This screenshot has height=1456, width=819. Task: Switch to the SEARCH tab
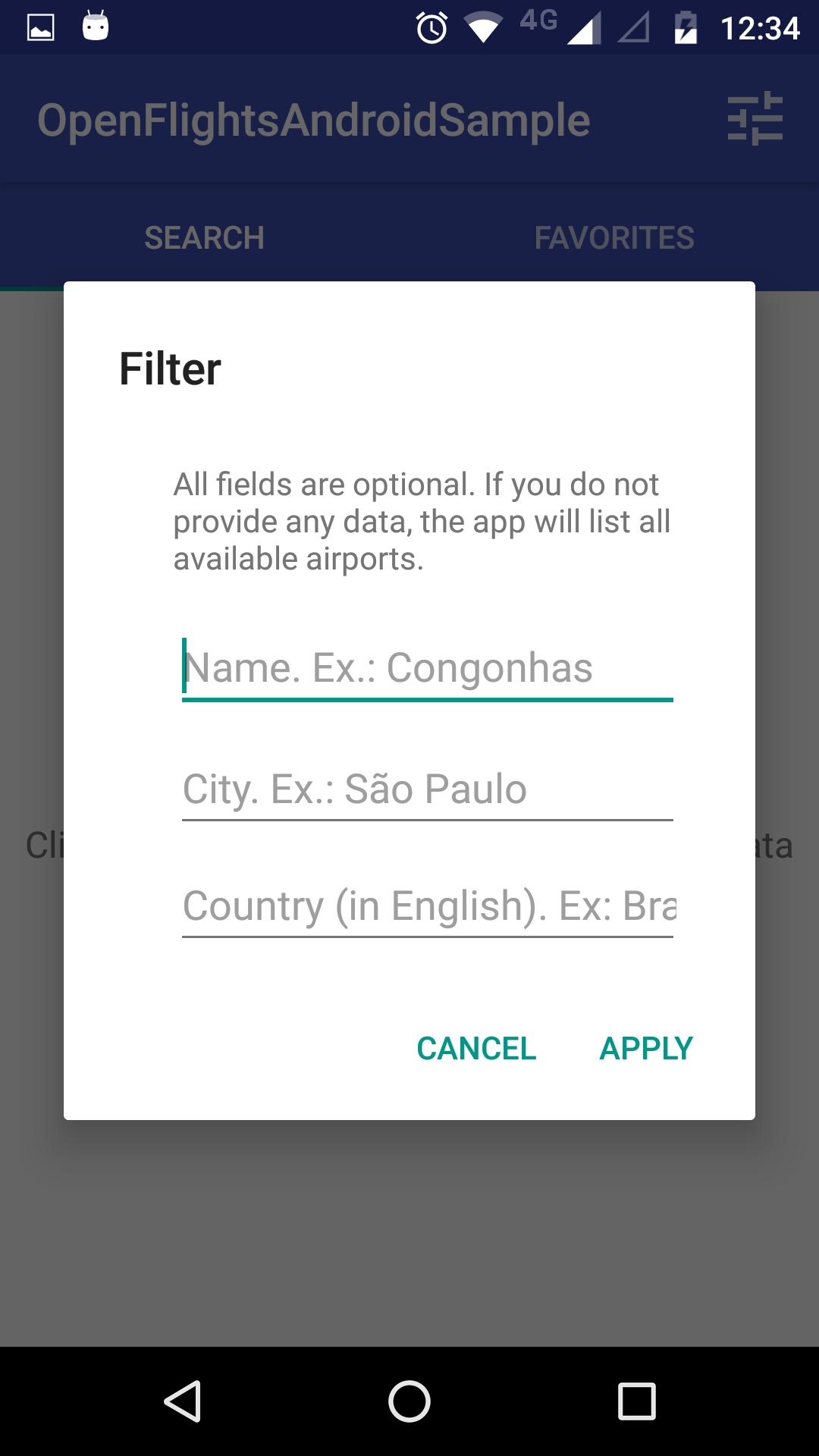(x=205, y=237)
